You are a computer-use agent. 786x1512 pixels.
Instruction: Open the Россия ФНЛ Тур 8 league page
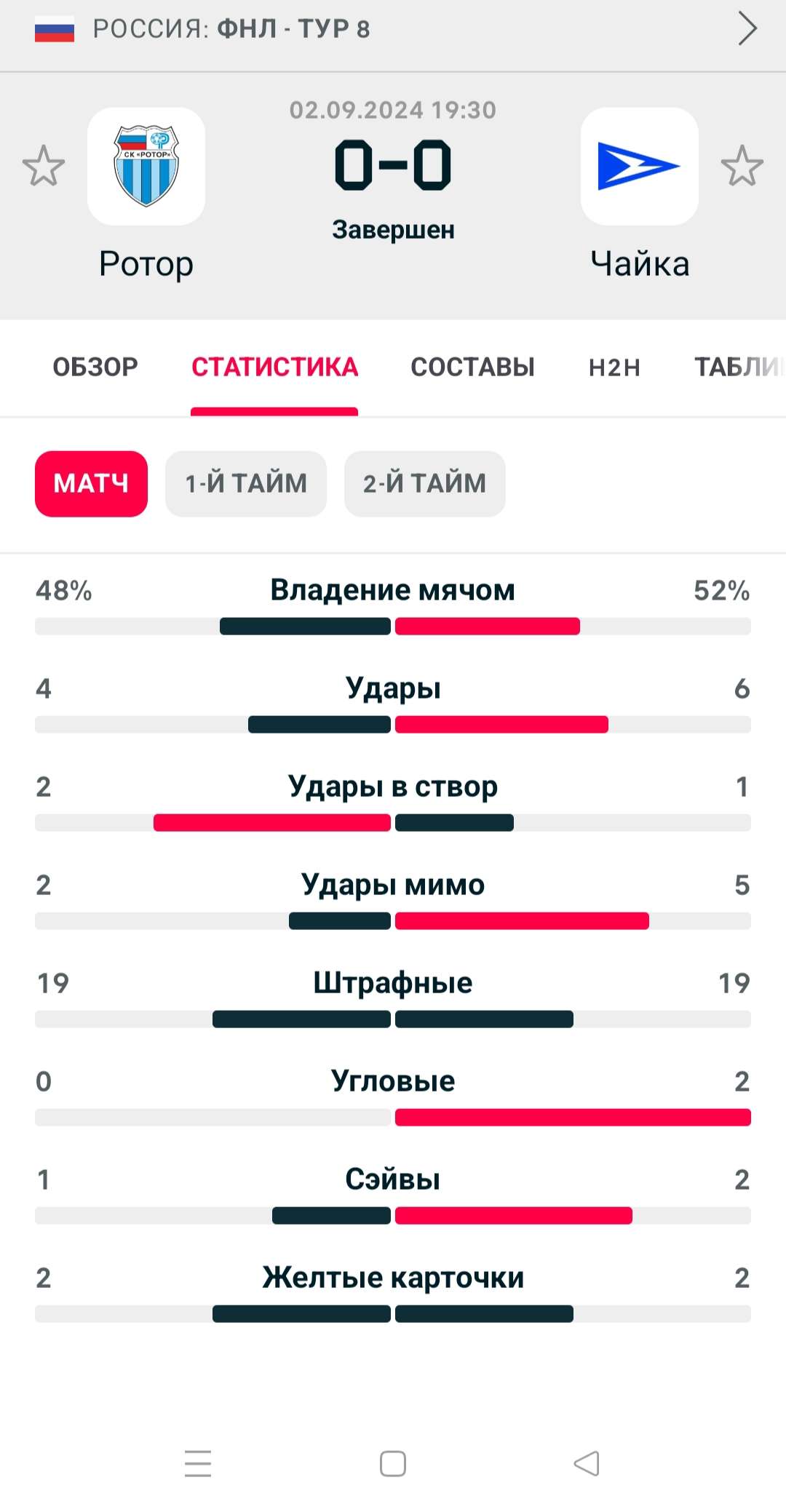[x=393, y=29]
